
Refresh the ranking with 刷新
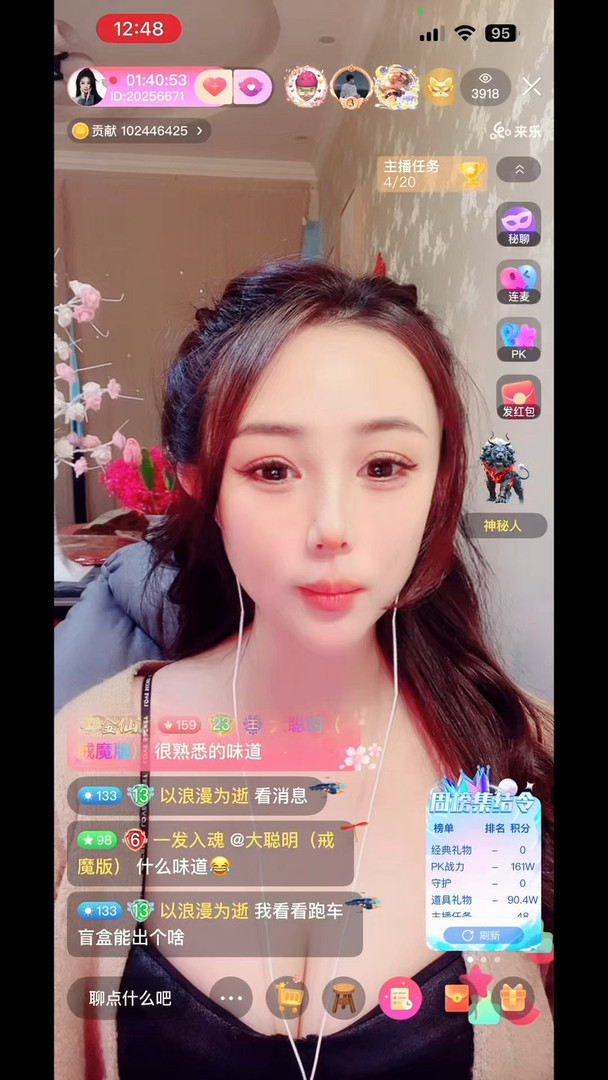pyautogui.click(x=481, y=936)
